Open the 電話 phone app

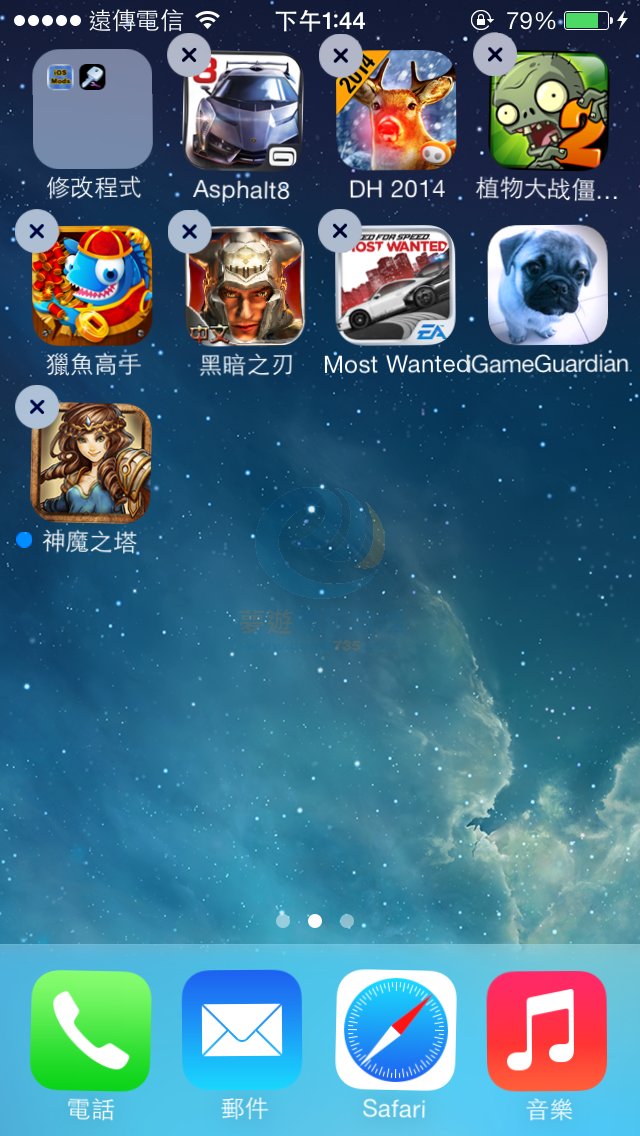coord(91,1030)
